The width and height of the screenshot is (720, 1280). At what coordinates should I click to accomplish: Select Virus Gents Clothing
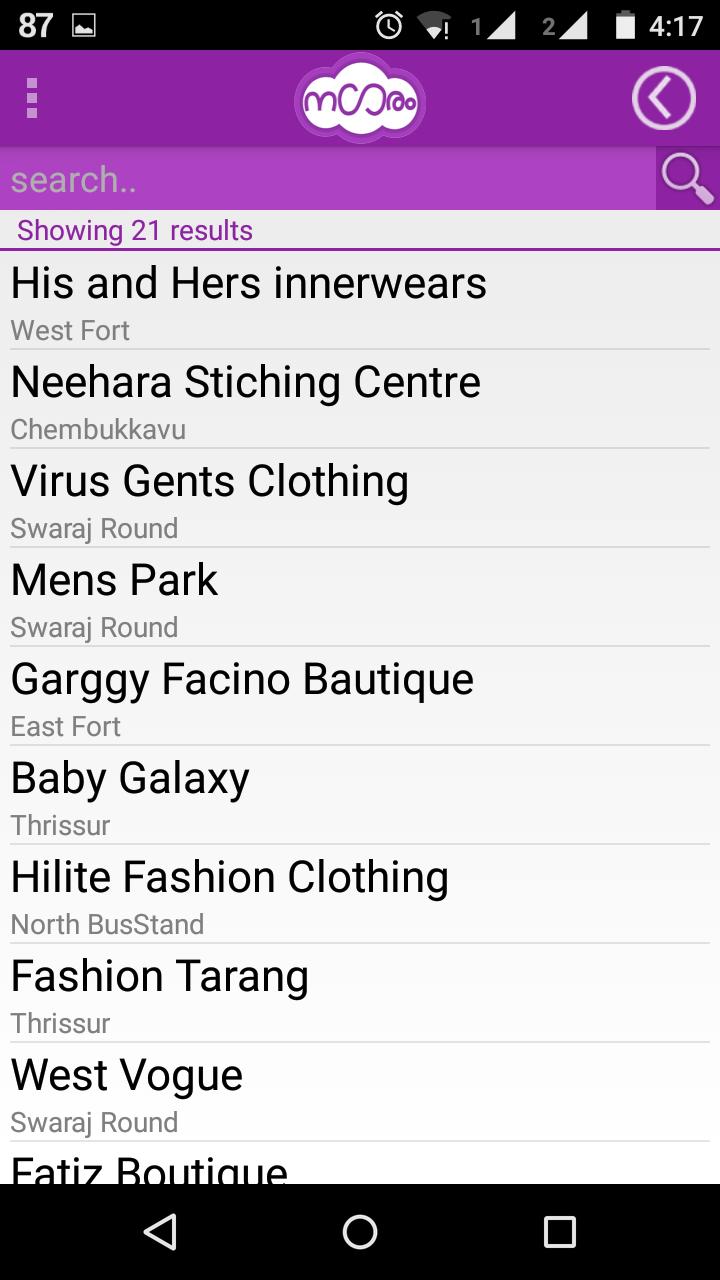[x=360, y=498]
